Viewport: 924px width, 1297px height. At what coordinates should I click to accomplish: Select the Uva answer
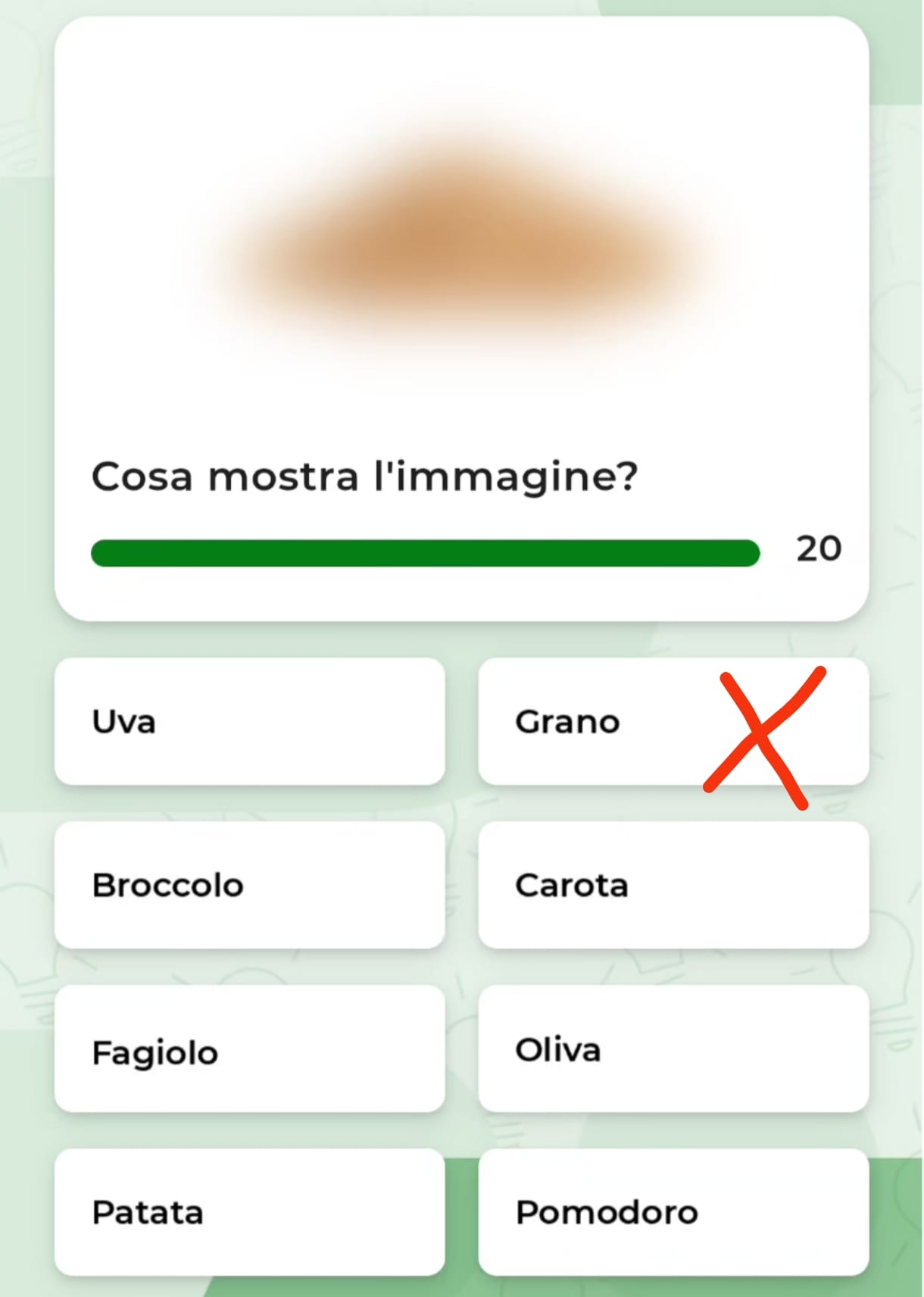[249, 721]
